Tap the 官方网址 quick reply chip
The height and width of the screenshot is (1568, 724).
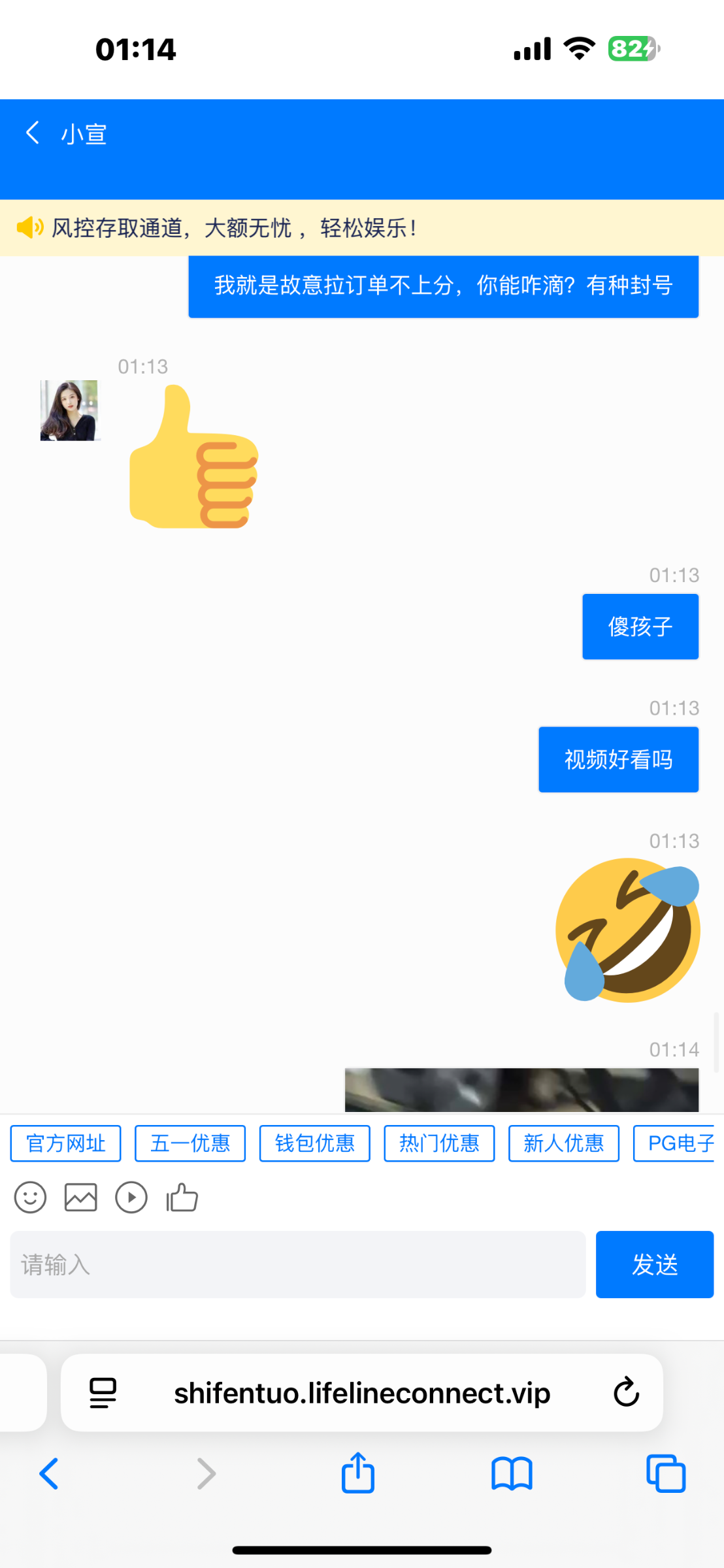coord(66,1143)
